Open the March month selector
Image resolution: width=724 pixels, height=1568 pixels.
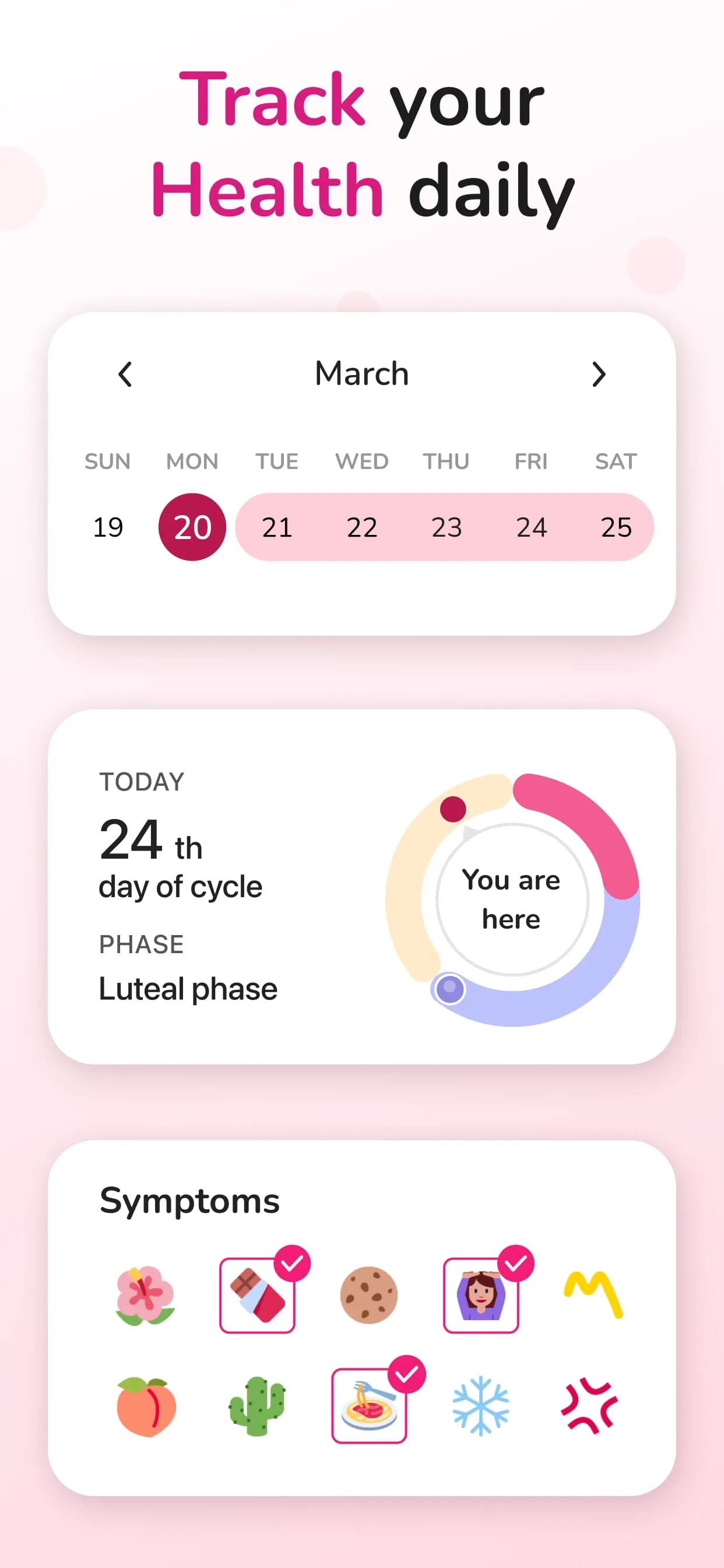pyautogui.click(x=361, y=374)
